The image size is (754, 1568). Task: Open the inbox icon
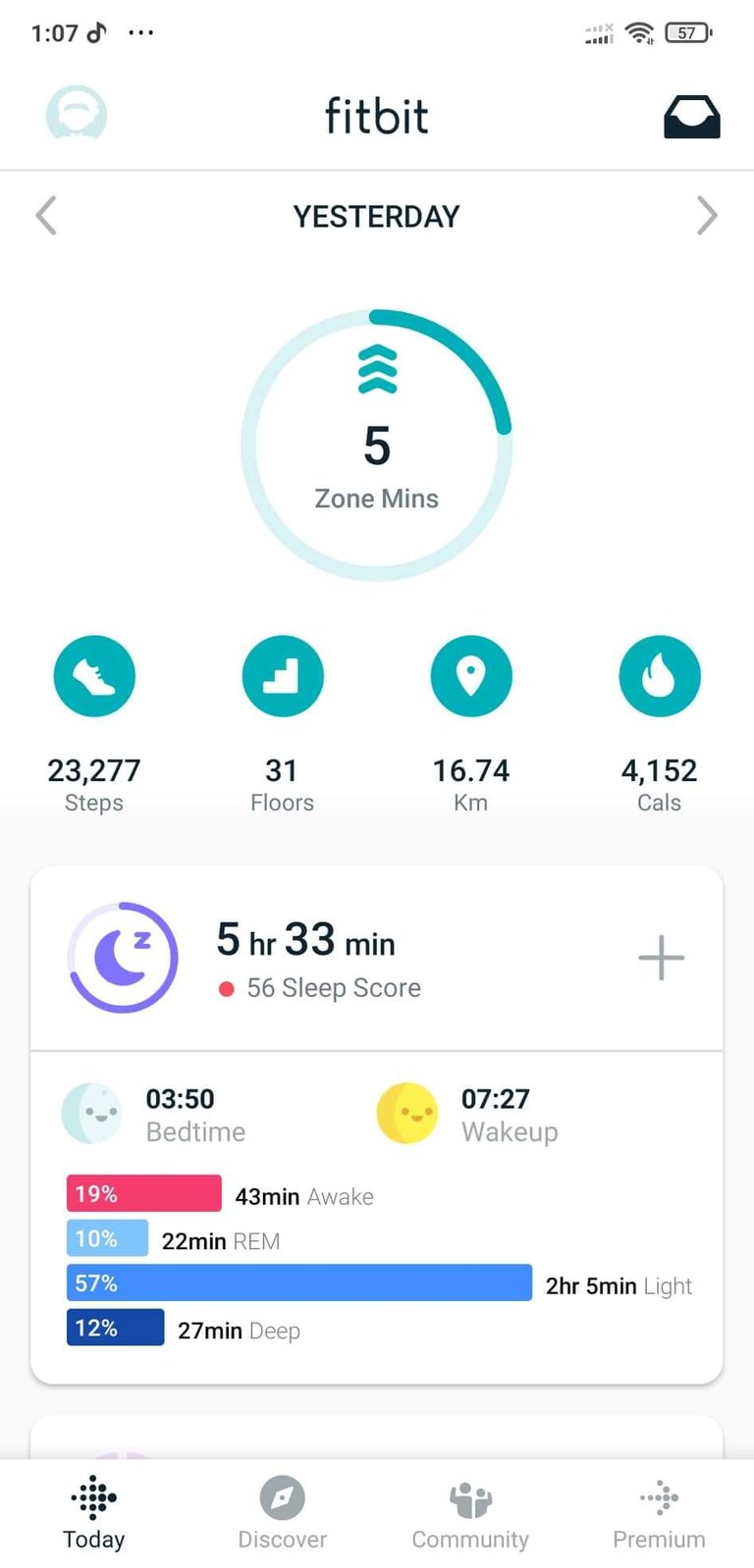(692, 117)
